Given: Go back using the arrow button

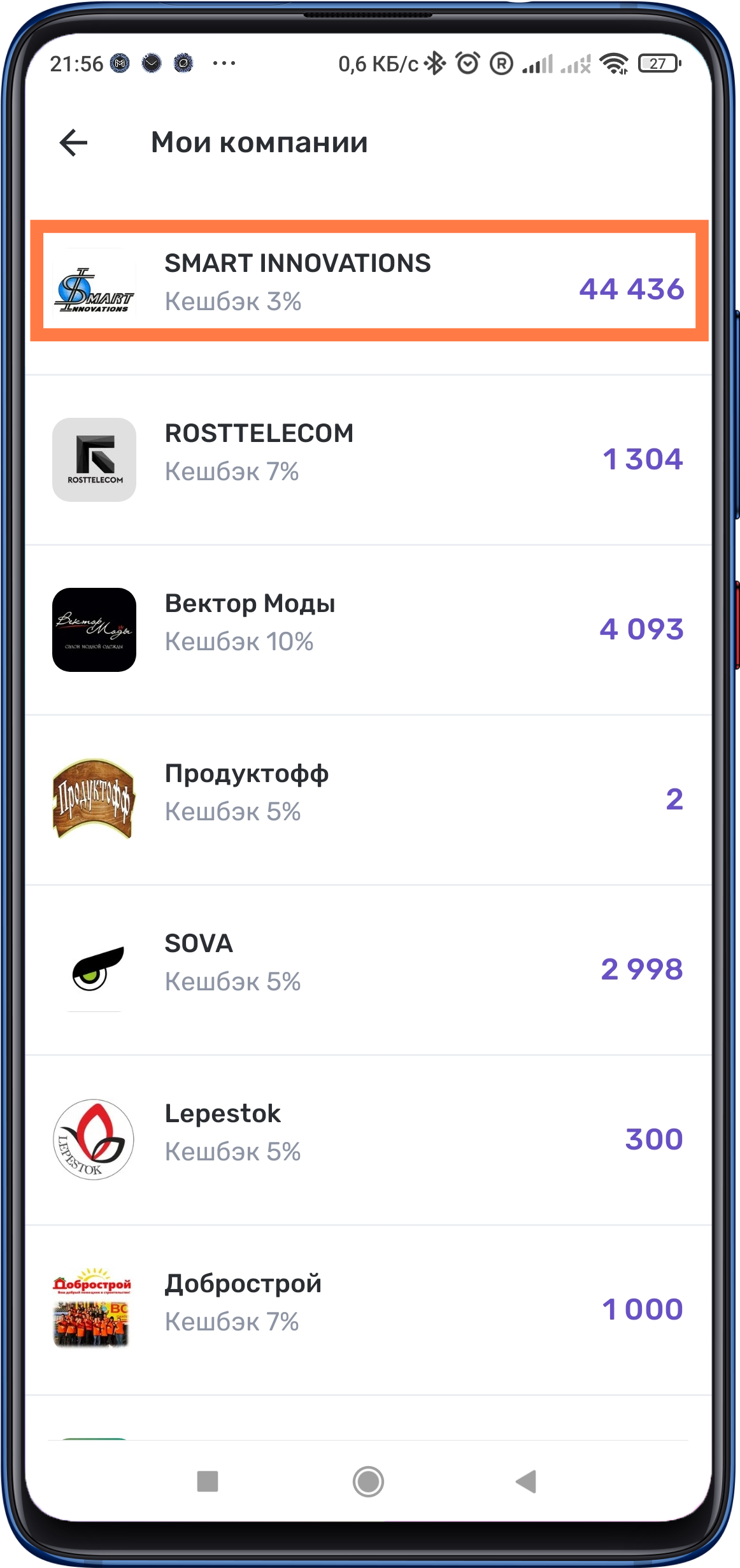Looking at the screenshot, I should (x=73, y=144).
